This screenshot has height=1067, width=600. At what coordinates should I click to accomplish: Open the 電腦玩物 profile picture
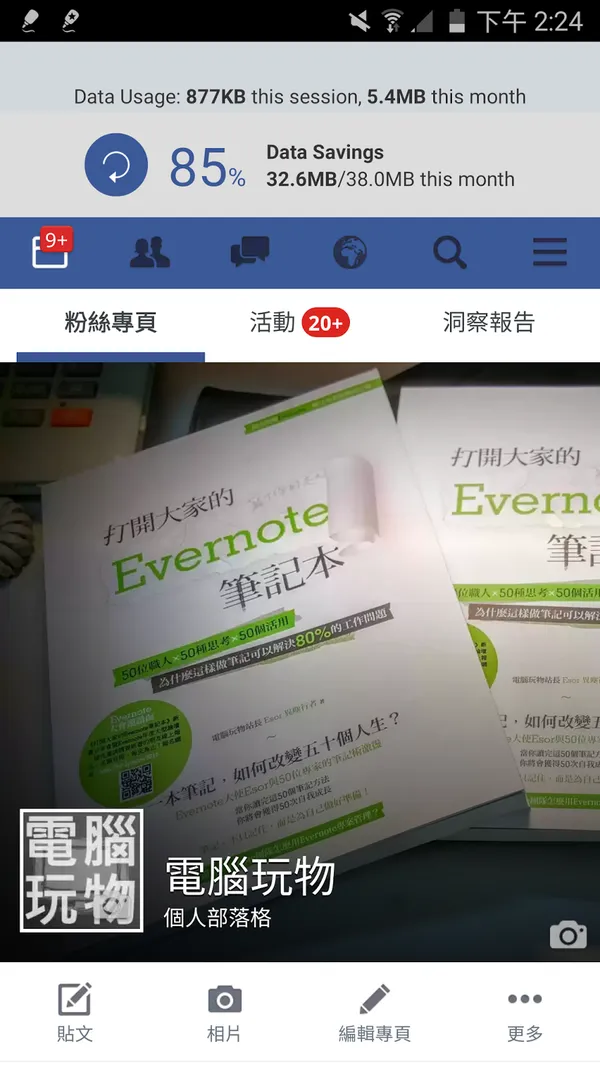(x=82, y=870)
